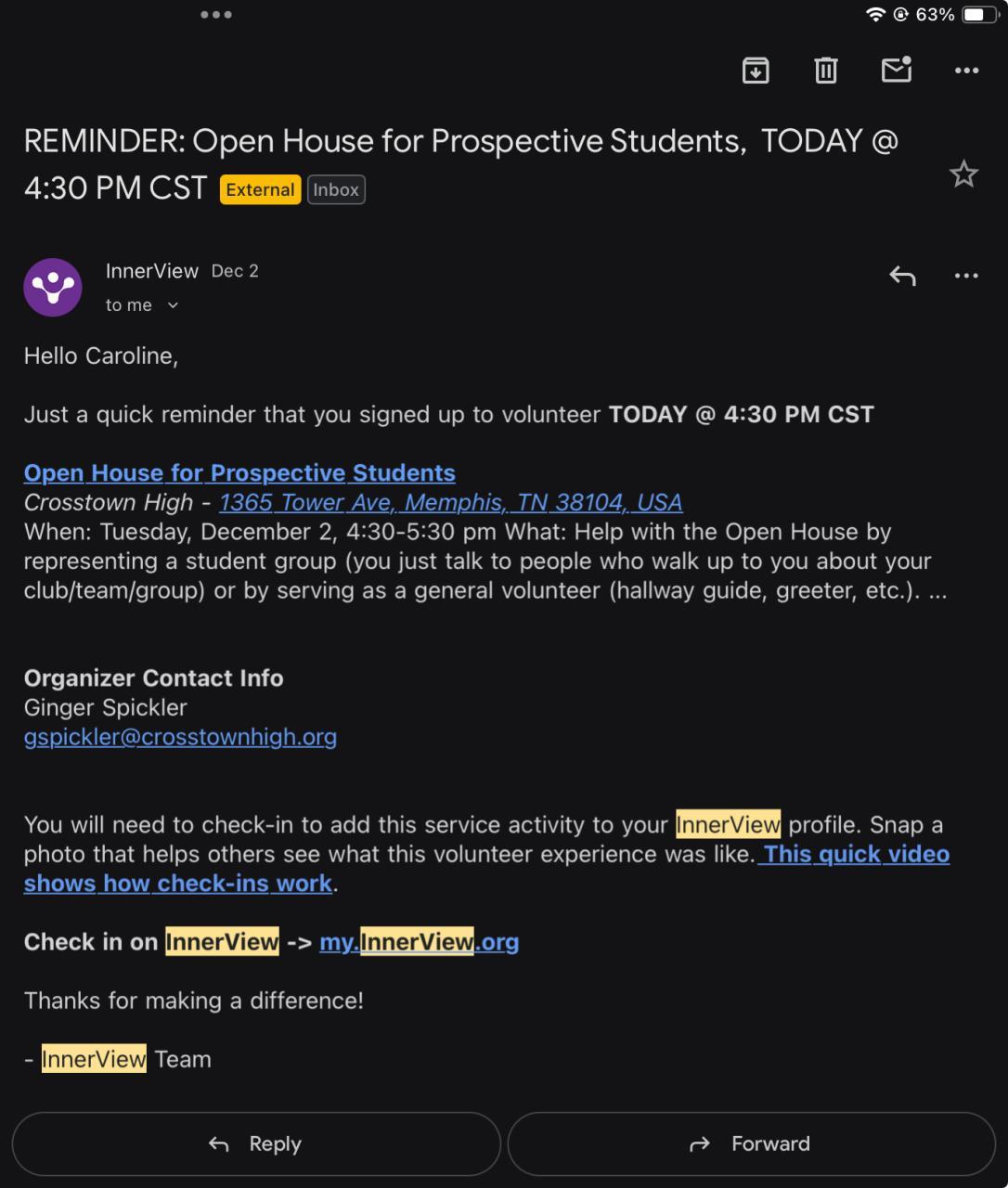This screenshot has height=1188, width=1008.
Task: Tap the reply arrow beside the sender
Action: pos(902,276)
